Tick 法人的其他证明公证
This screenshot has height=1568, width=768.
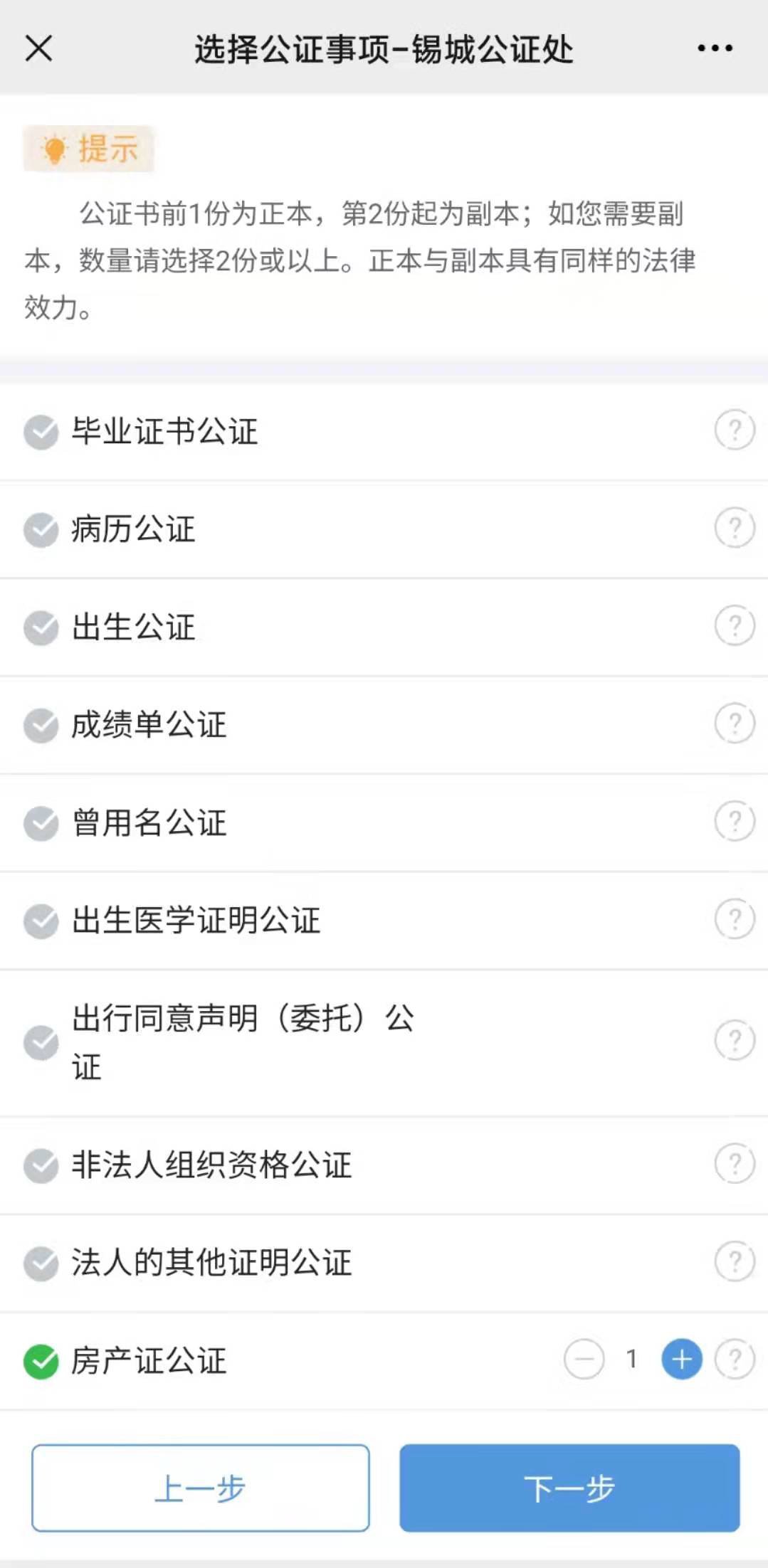[41, 1263]
